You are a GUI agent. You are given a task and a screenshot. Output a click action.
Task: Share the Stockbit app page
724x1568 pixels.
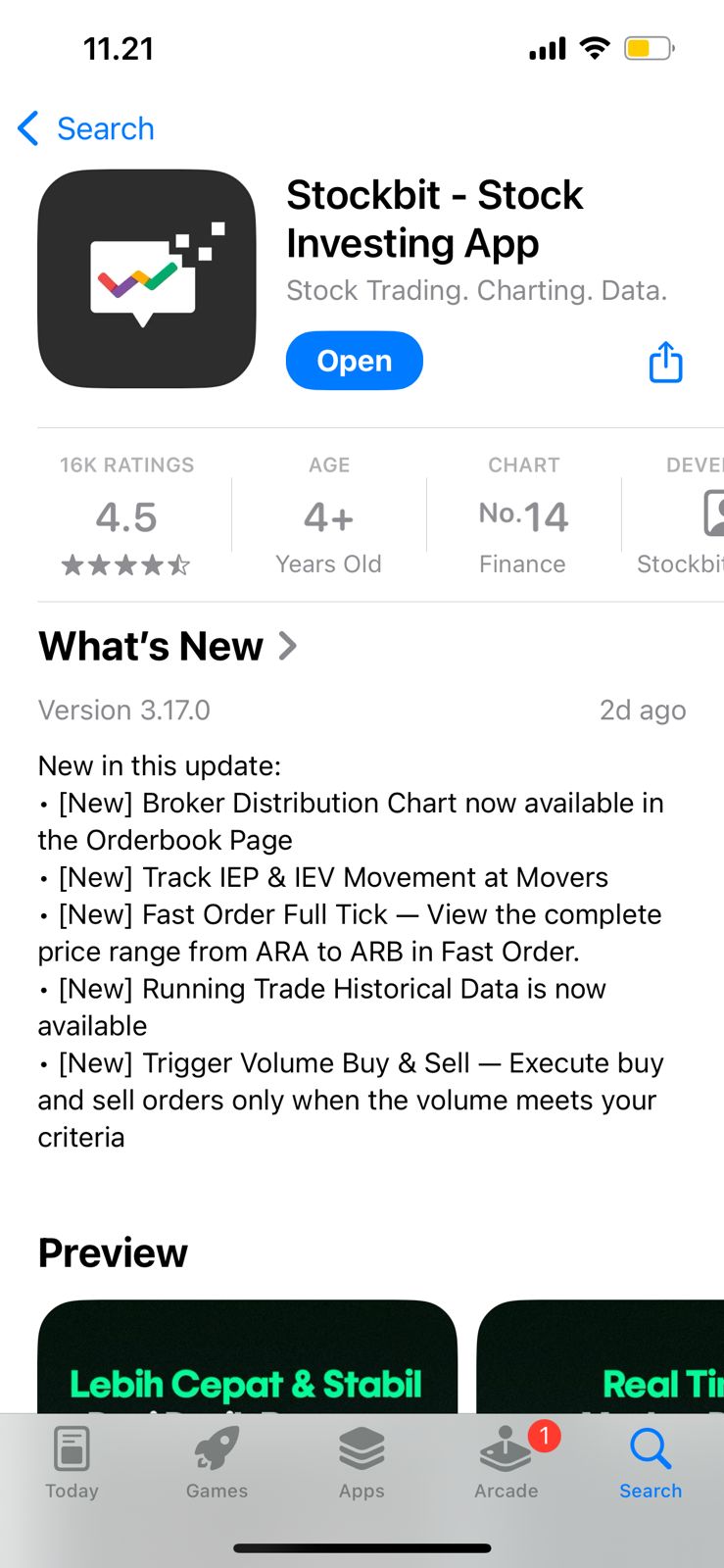tap(665, 362)
